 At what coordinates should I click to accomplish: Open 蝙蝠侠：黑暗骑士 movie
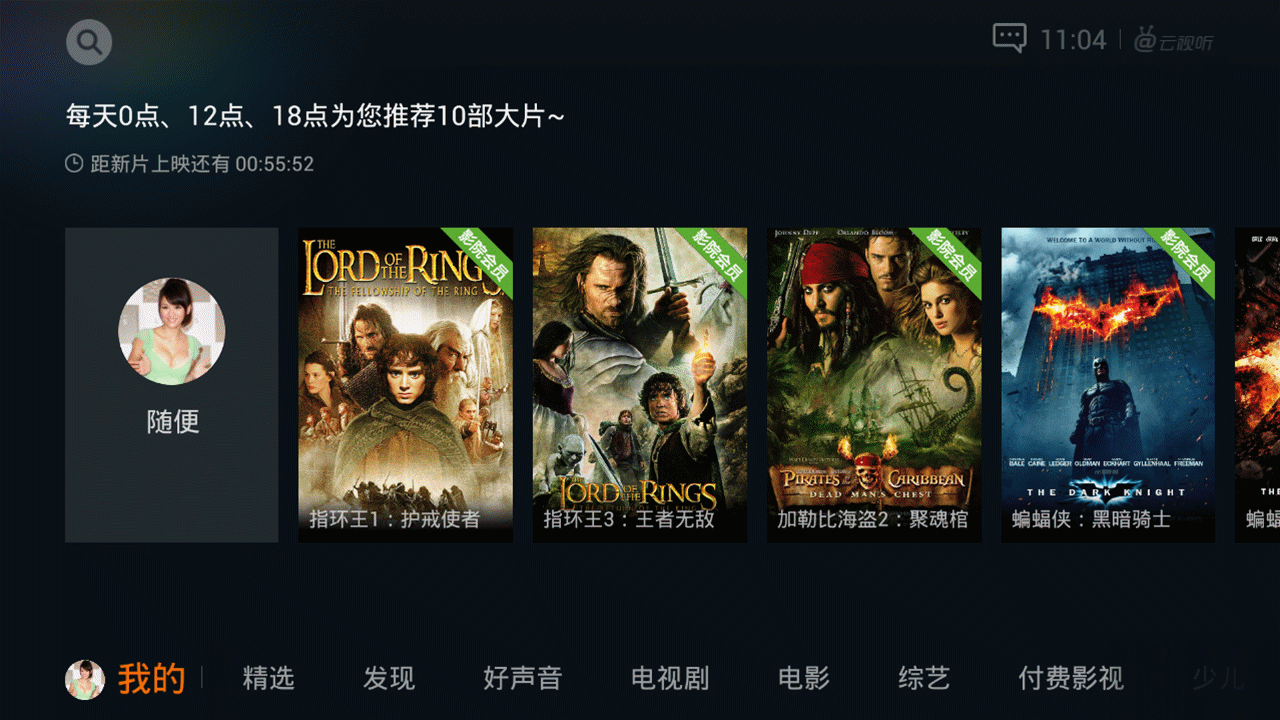1108,385
